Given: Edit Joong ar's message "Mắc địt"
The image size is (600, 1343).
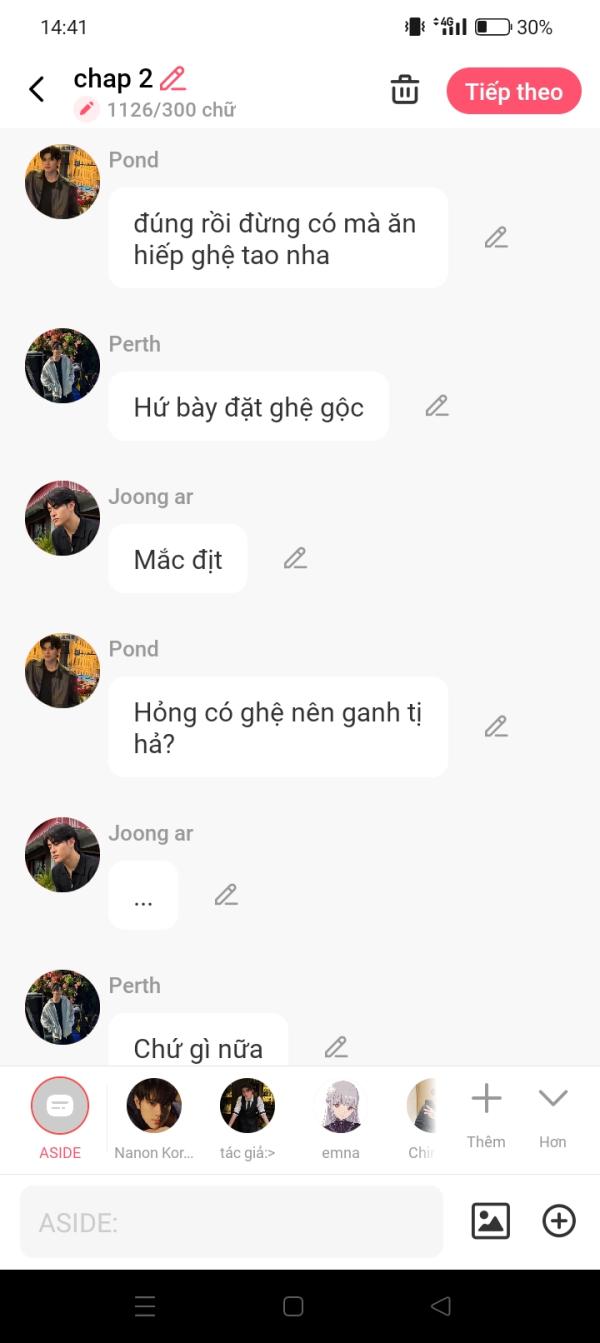Looking at the screenshot, I should tap(295, 559).
